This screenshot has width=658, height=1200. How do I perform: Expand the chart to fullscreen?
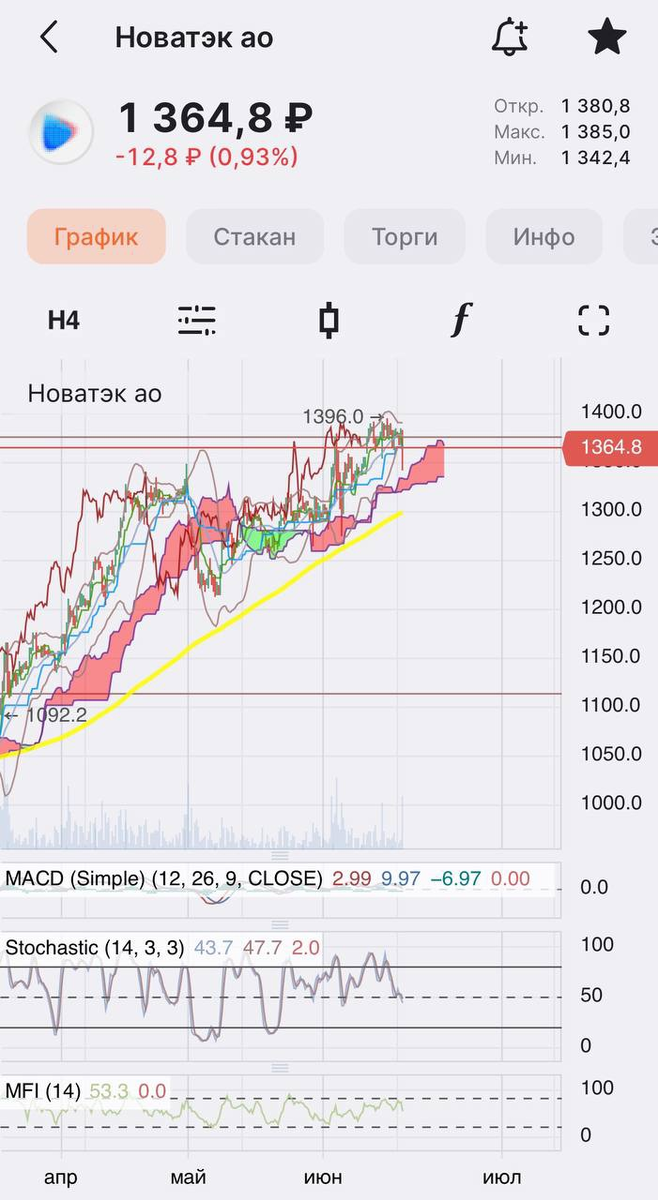pyautogui.click(x=594, y=321)
